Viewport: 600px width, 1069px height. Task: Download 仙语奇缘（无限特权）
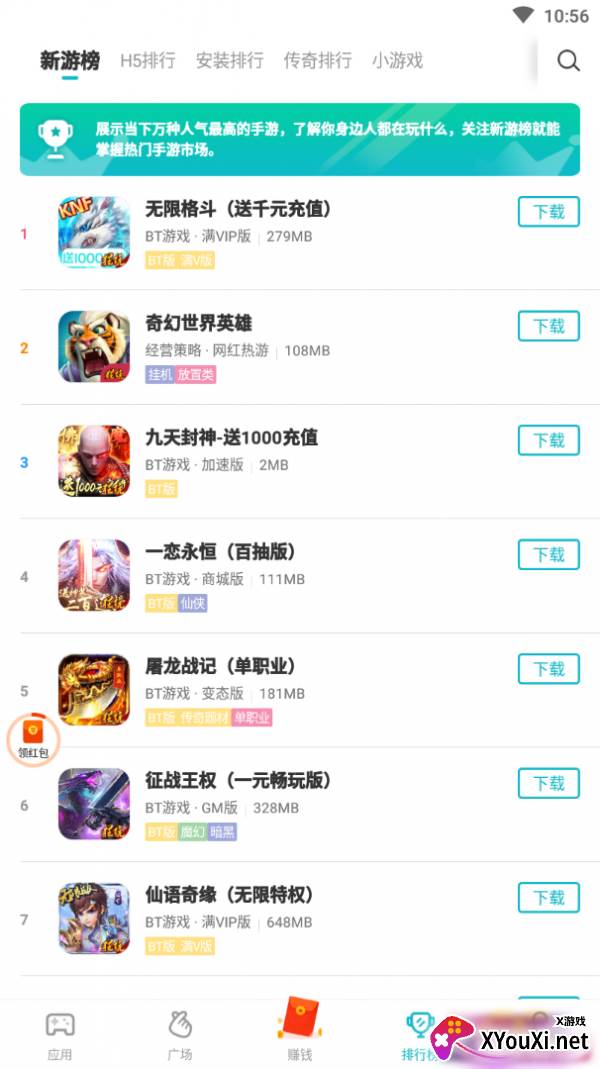548,897
